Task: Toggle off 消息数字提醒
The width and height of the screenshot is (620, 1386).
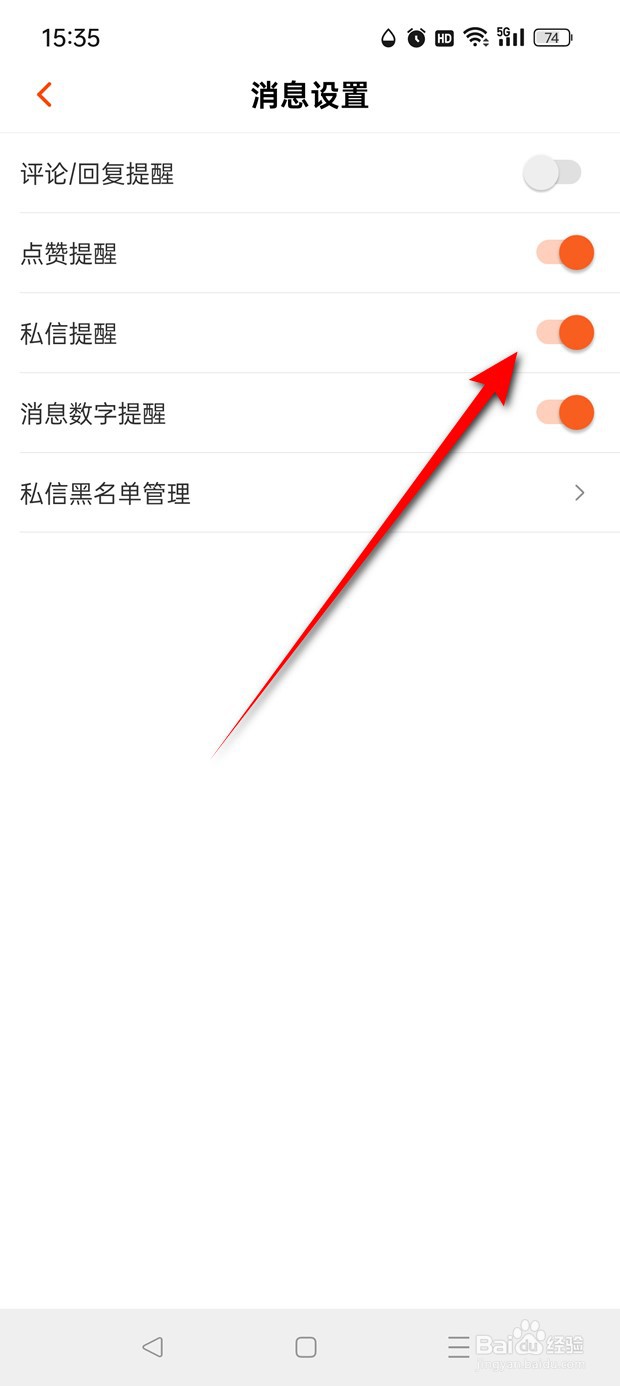Action: pyautogui.click(x=565, y=412)
